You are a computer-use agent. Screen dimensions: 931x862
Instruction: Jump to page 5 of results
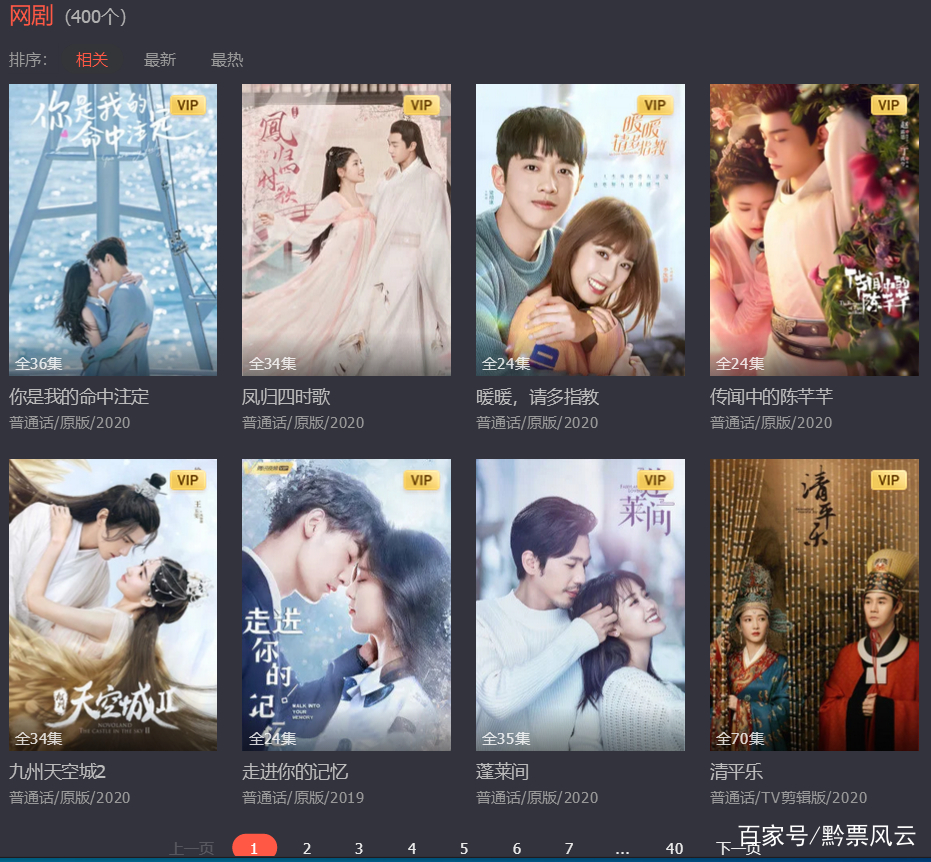click(x=464, y=848)
